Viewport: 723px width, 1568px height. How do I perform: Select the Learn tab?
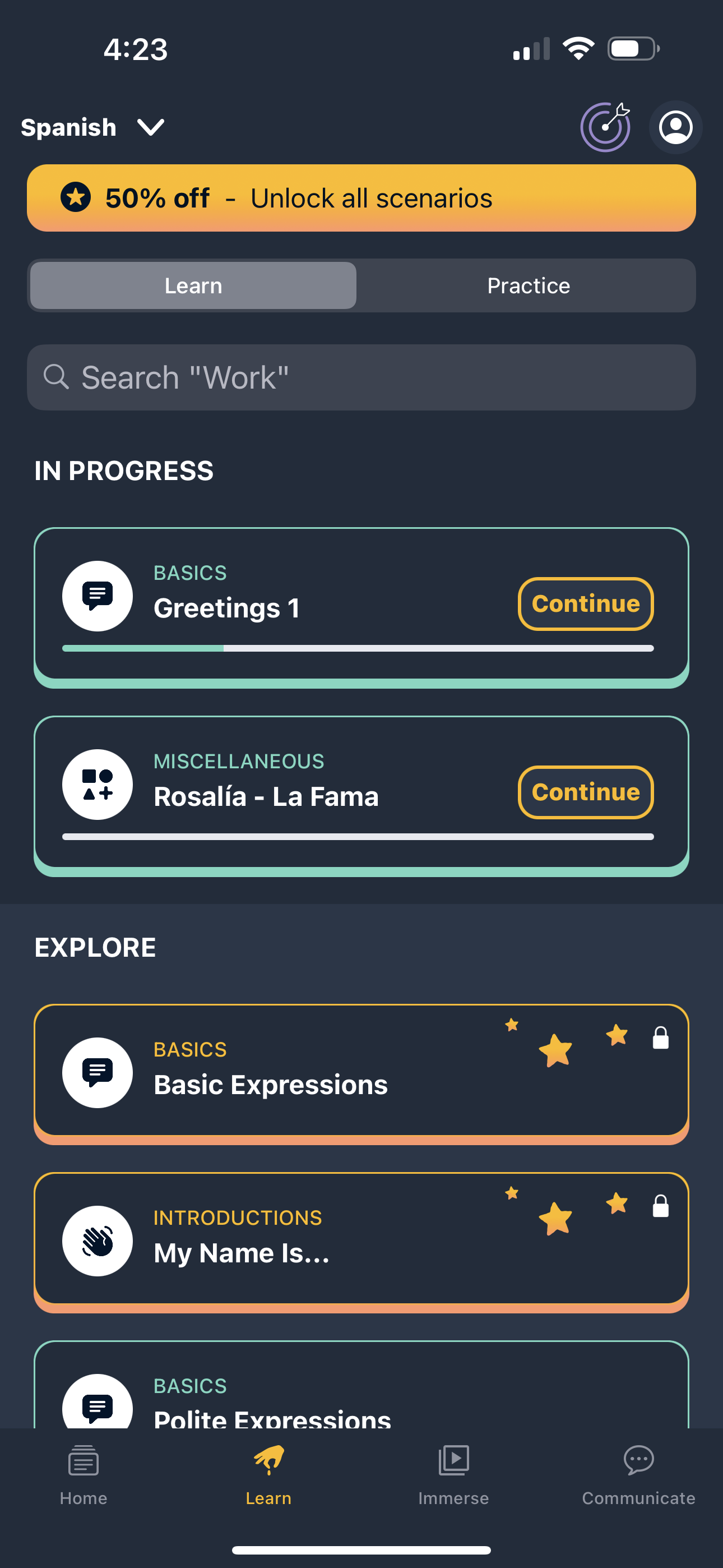(193, 285)
